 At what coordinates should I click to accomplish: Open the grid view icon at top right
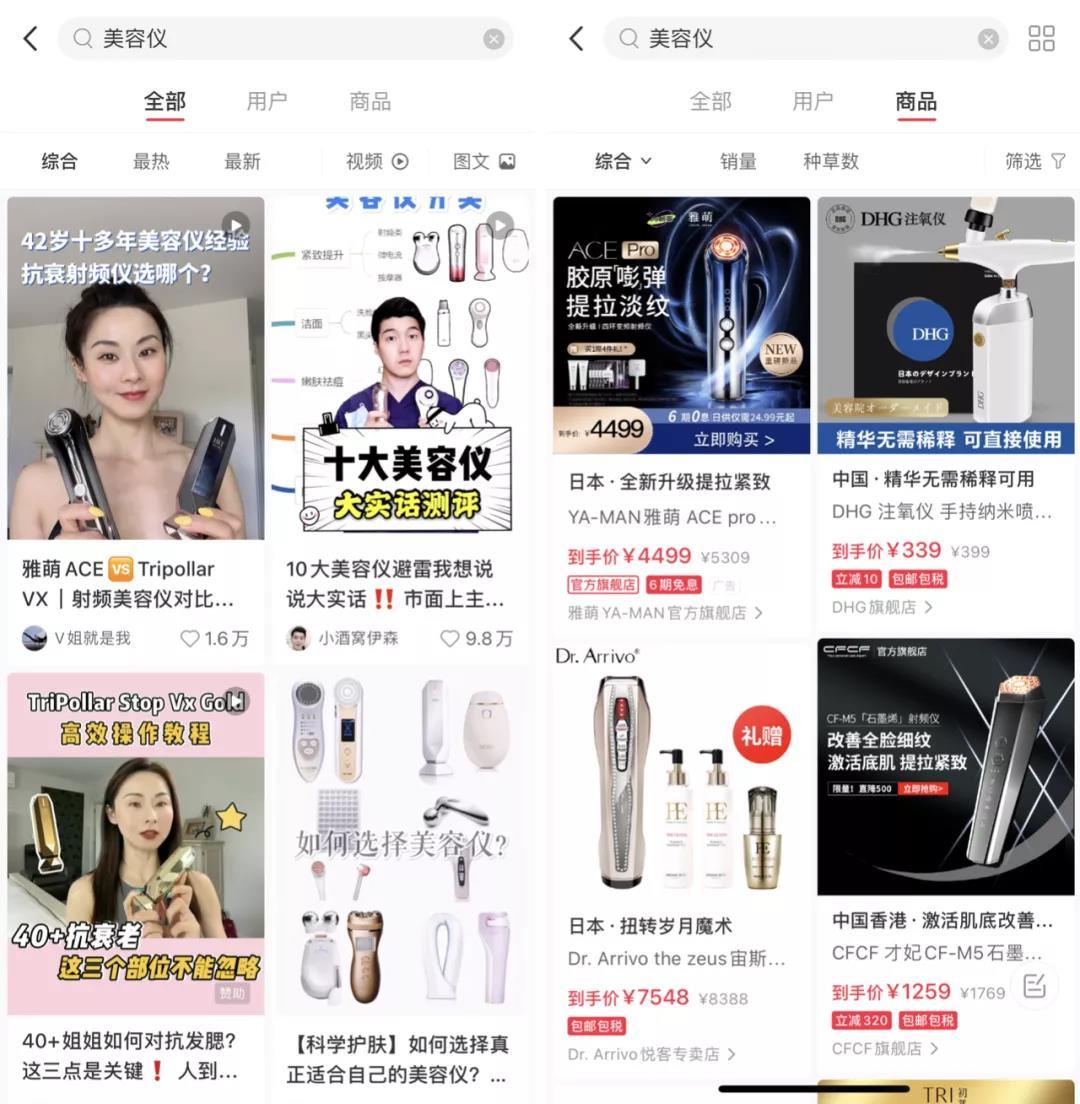pyautogui.click(x=1041, y=37)
